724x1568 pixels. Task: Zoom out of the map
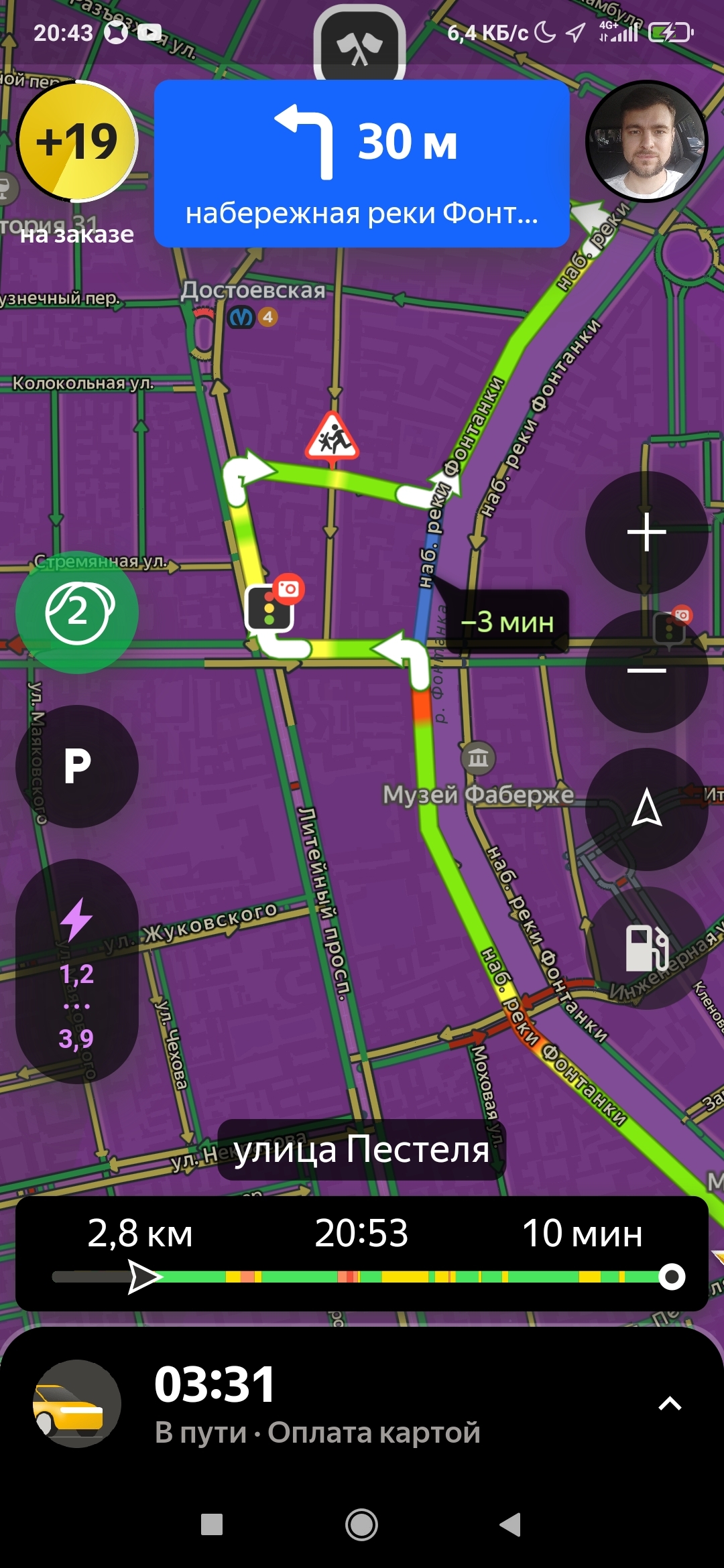coord(646,670)
